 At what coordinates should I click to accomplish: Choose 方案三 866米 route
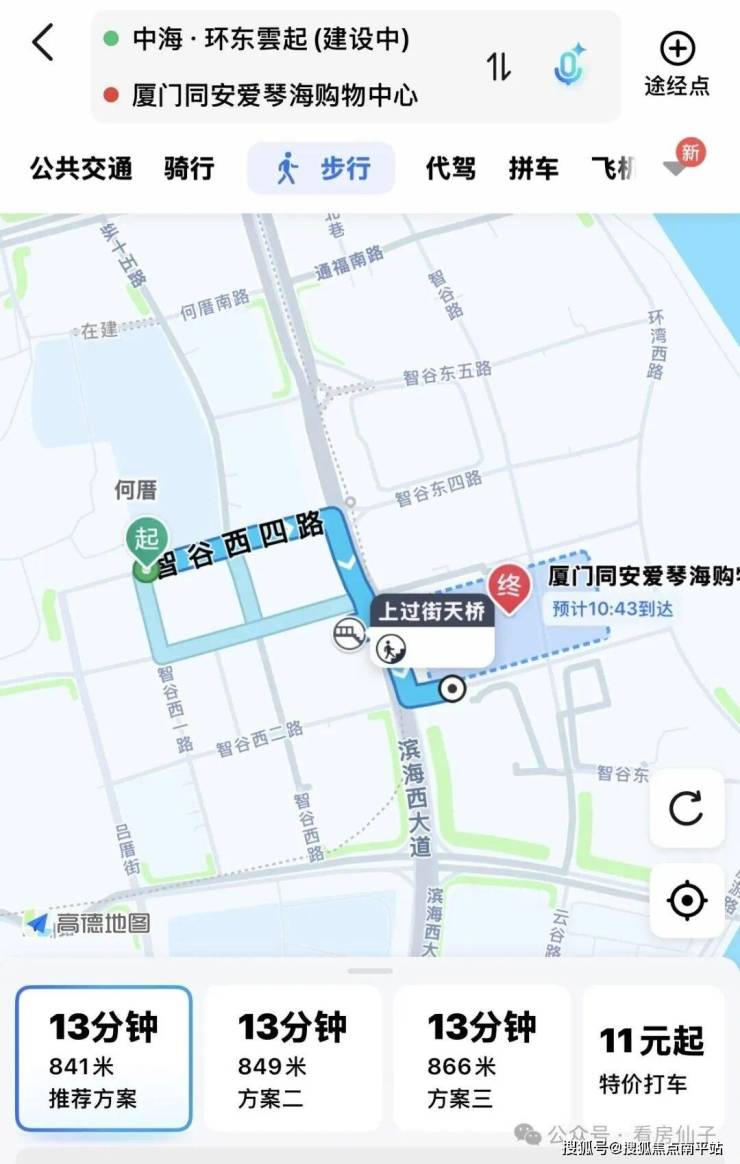coord(481,1057)
